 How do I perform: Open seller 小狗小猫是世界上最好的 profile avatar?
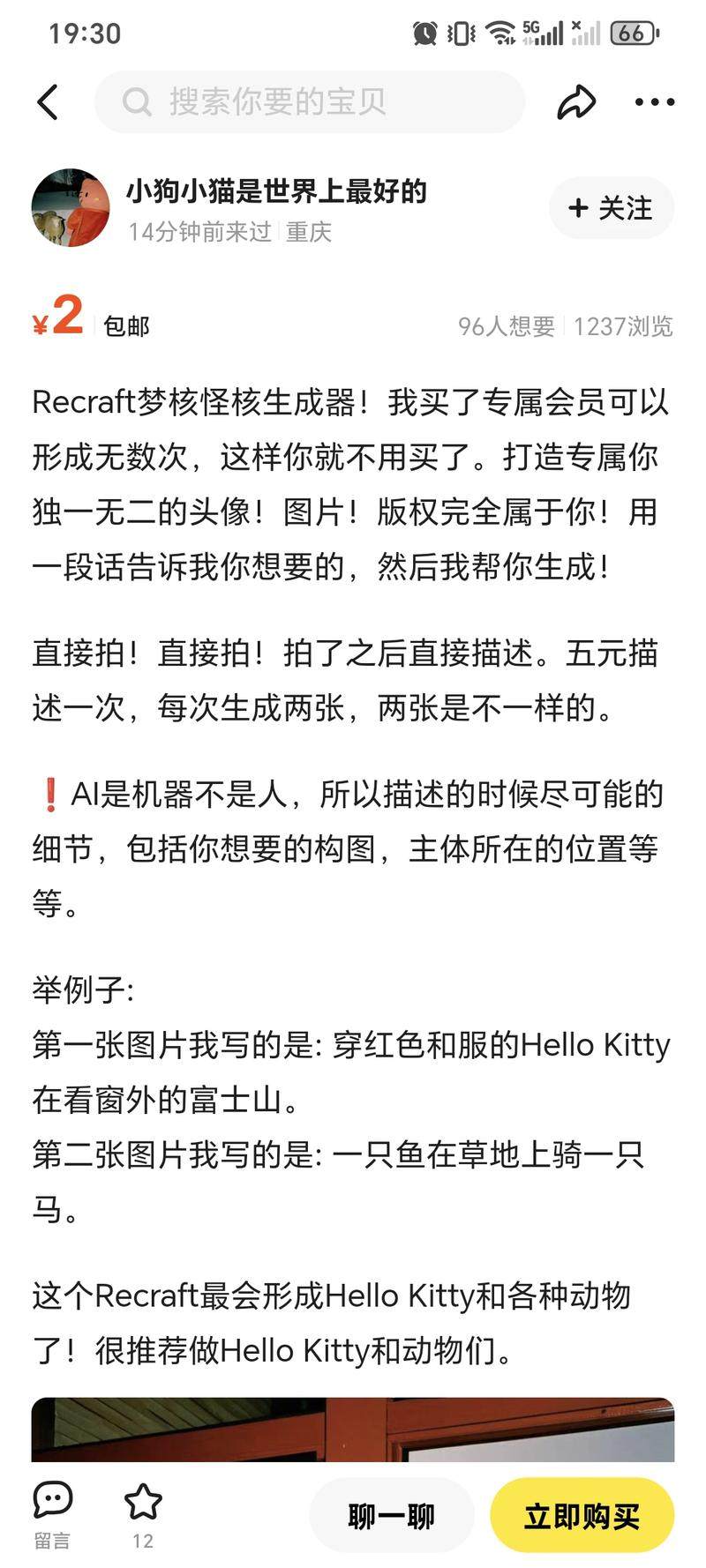[71, 207]
